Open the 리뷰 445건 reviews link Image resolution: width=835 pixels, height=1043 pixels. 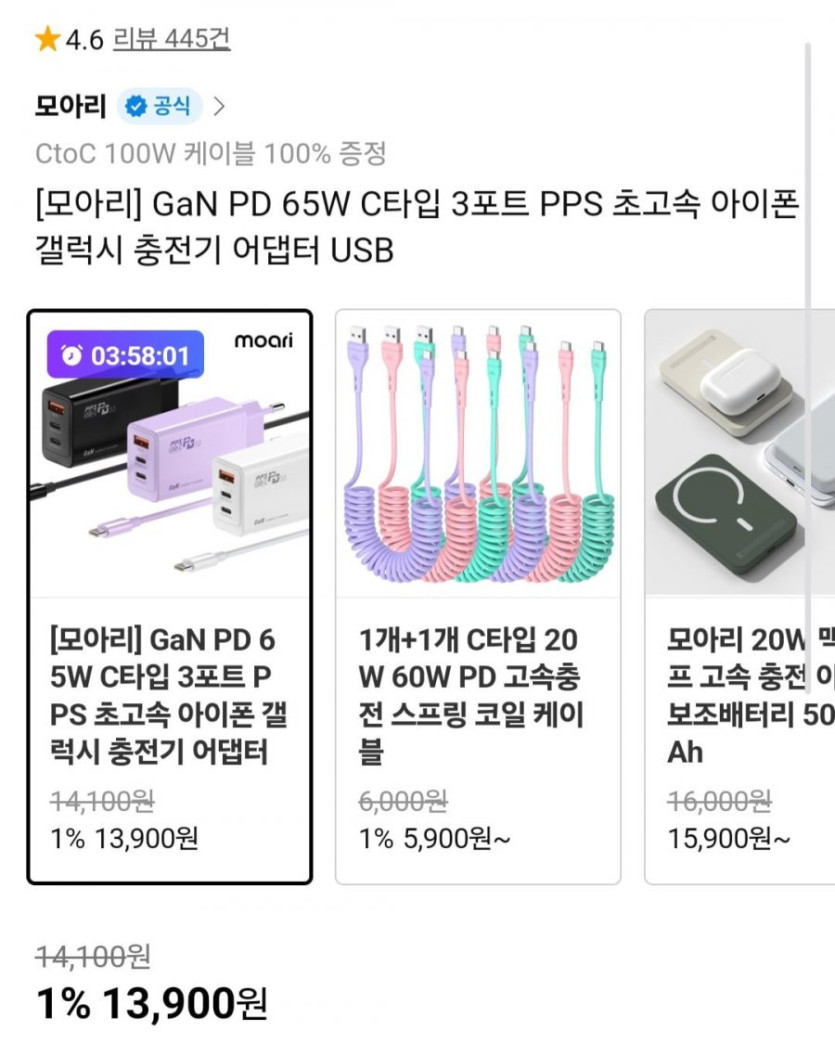coord(171,39)
